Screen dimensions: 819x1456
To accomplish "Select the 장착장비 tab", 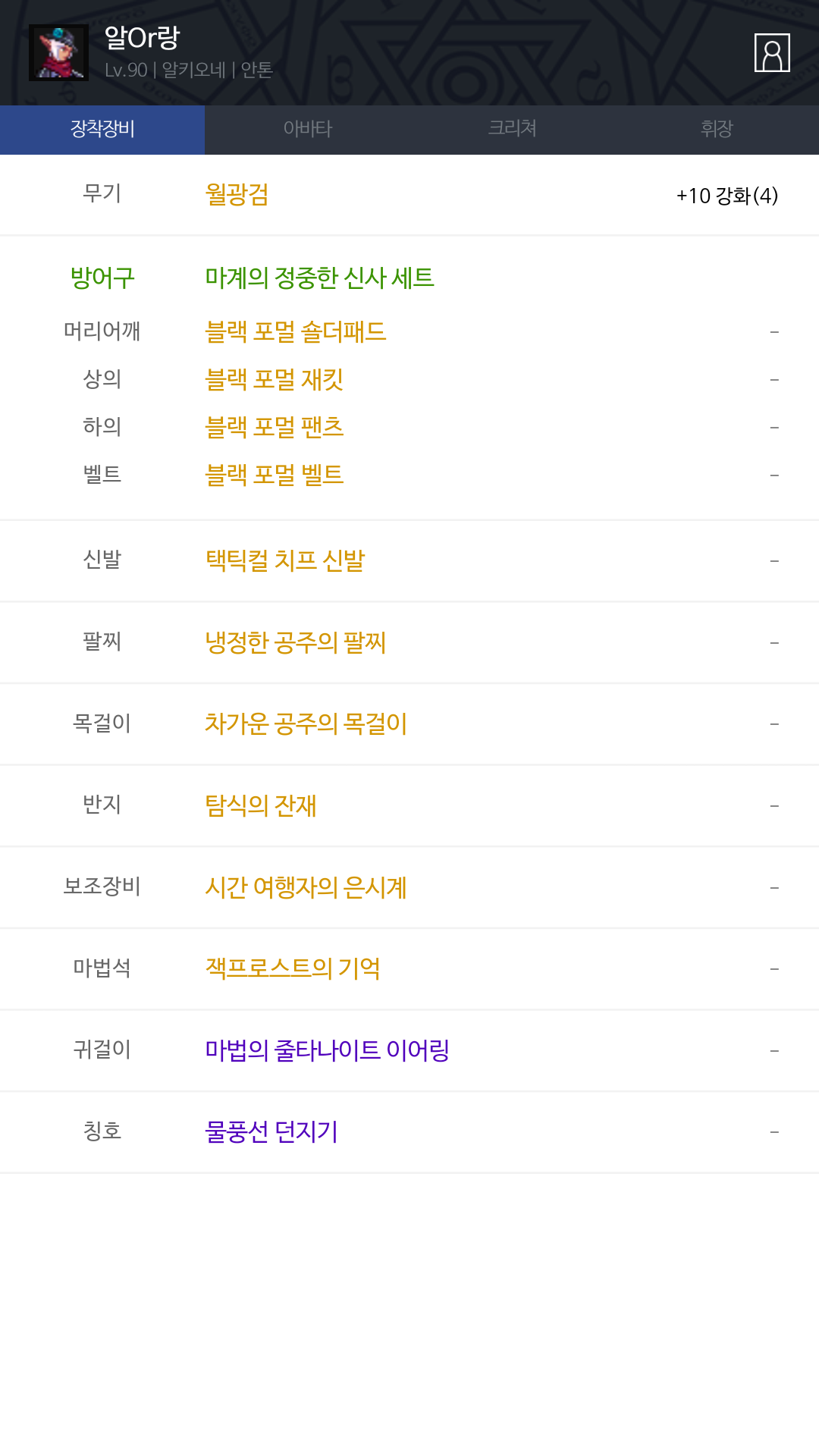I will pos(102,130).
